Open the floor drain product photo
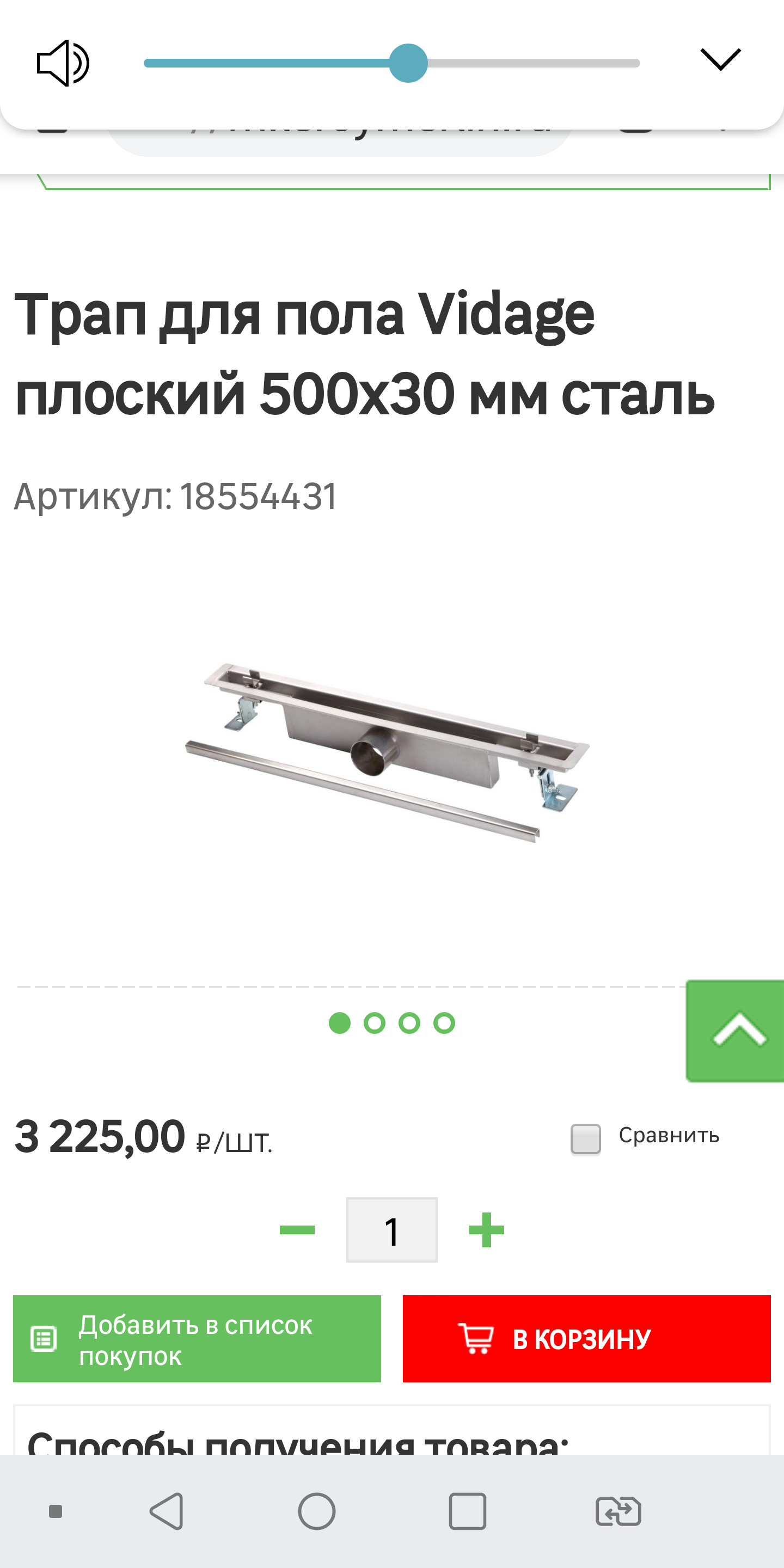Screen dimensions: 784x1568 (387, 754)
